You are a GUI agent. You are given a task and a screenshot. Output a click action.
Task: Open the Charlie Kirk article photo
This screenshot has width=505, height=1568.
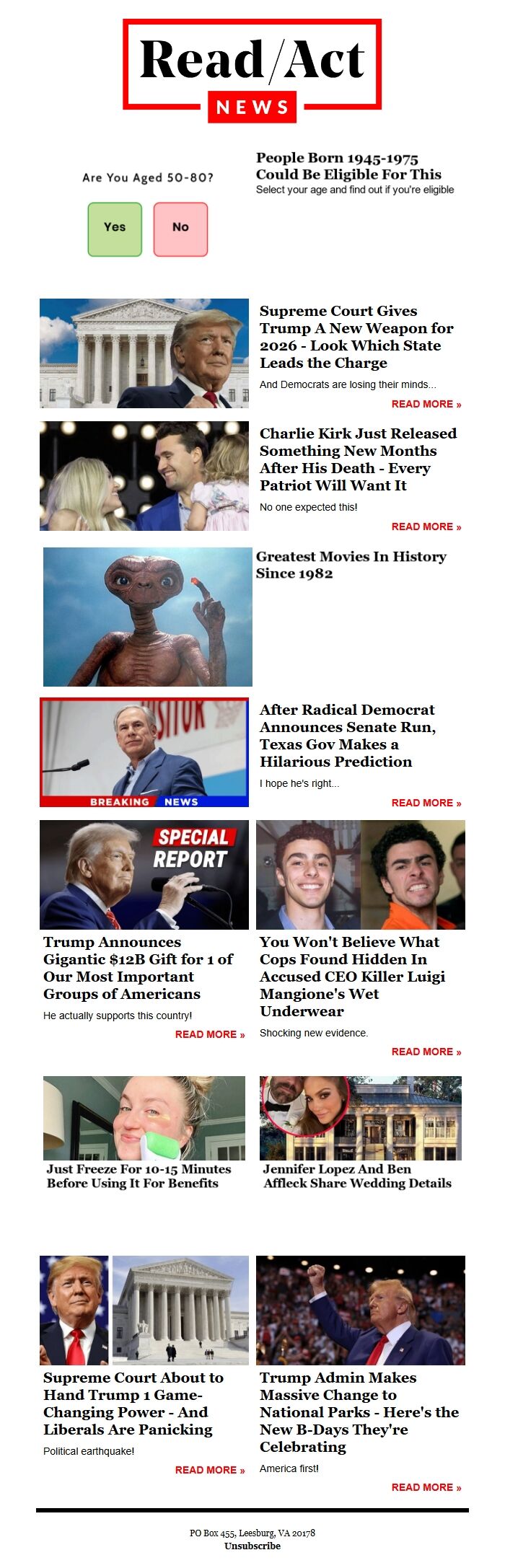click(144, 476)
